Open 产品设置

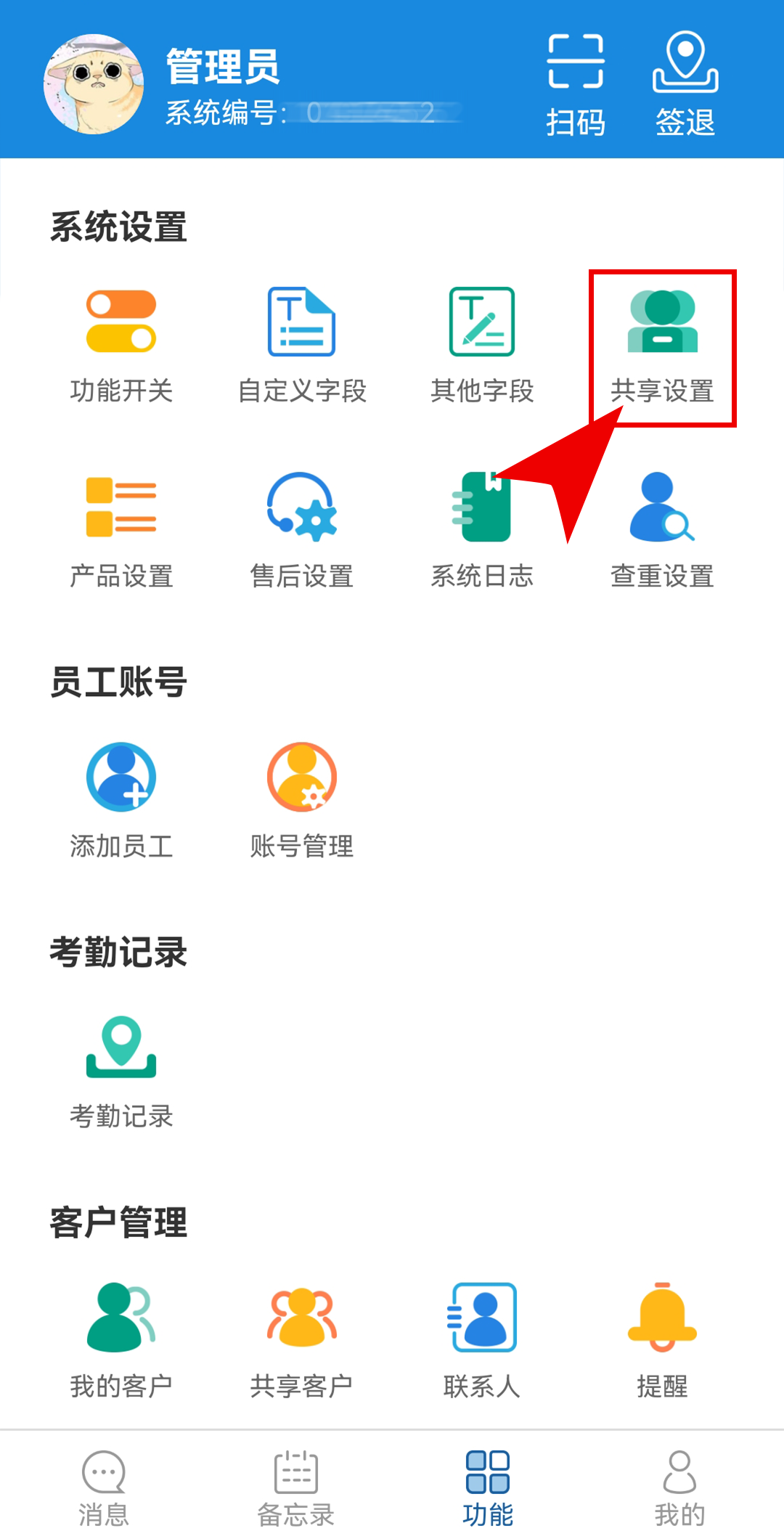[x=121, y=530]
